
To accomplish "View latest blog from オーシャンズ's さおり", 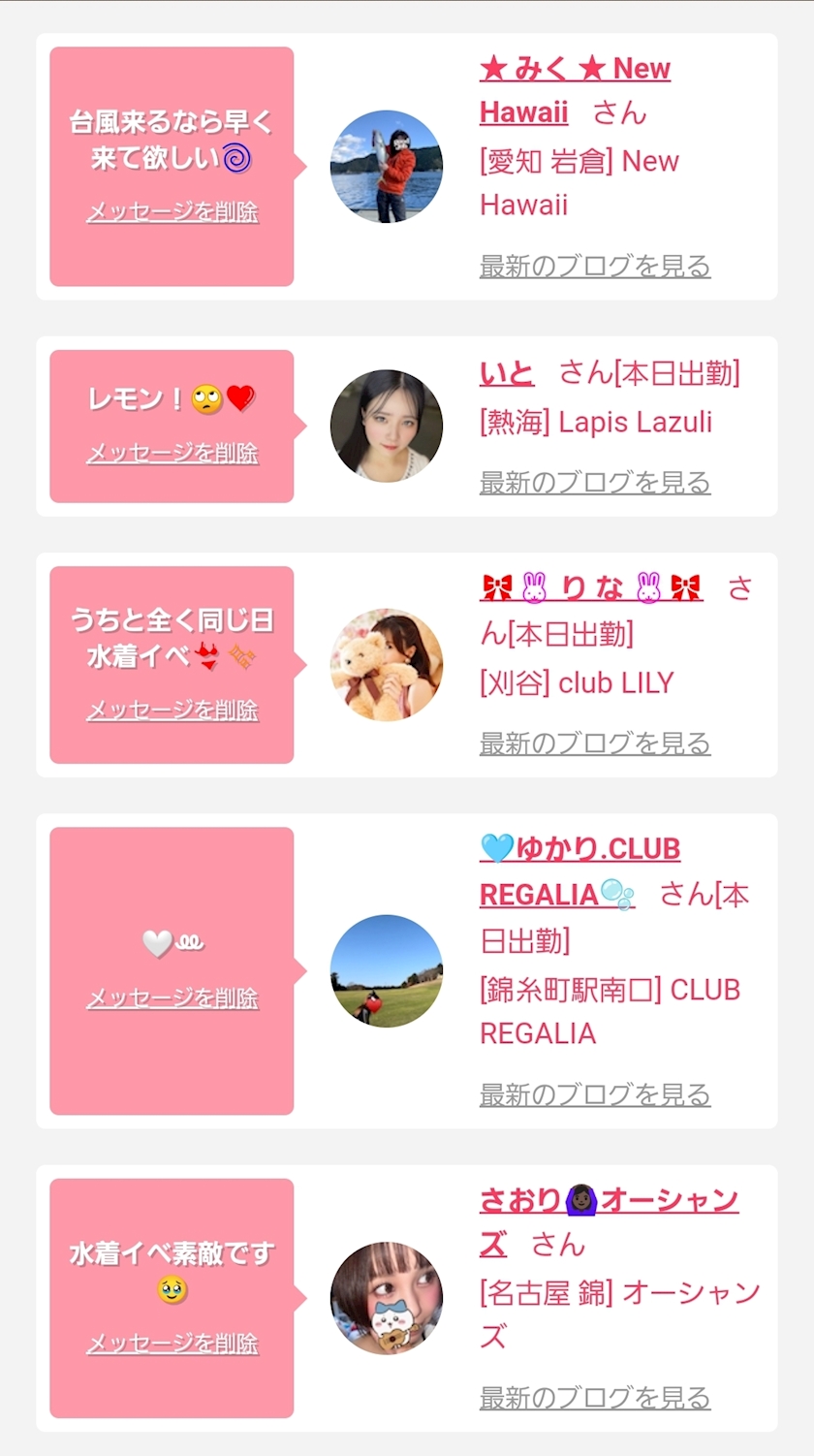I will [595, 1398].
